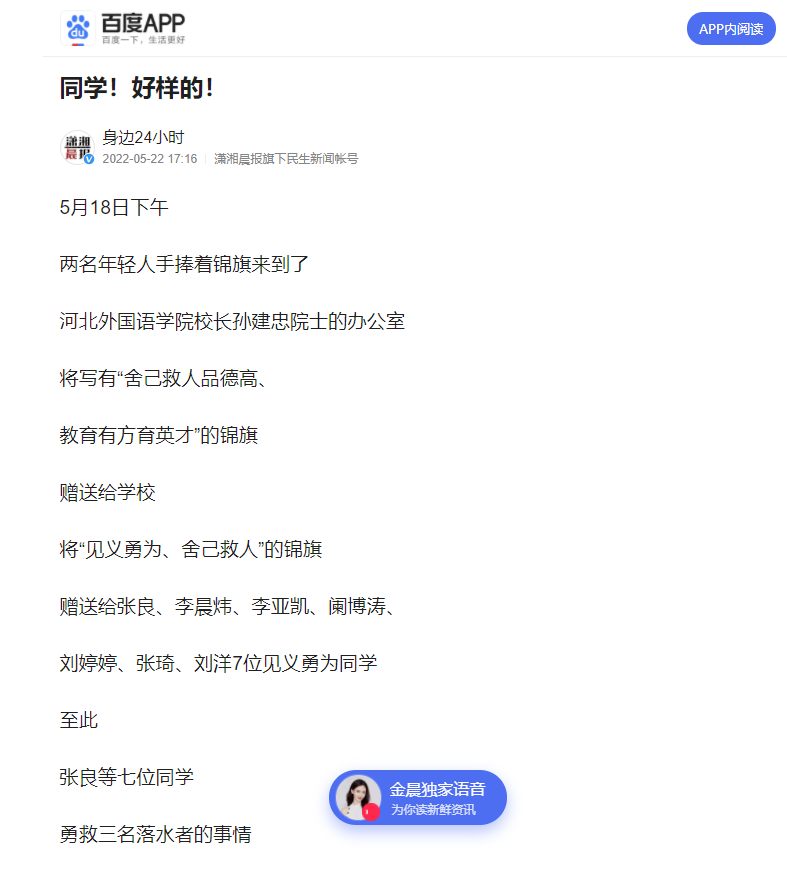787x875 pixels.
Task: Play 金晨独家语音 voice reading
Action: 418,798
